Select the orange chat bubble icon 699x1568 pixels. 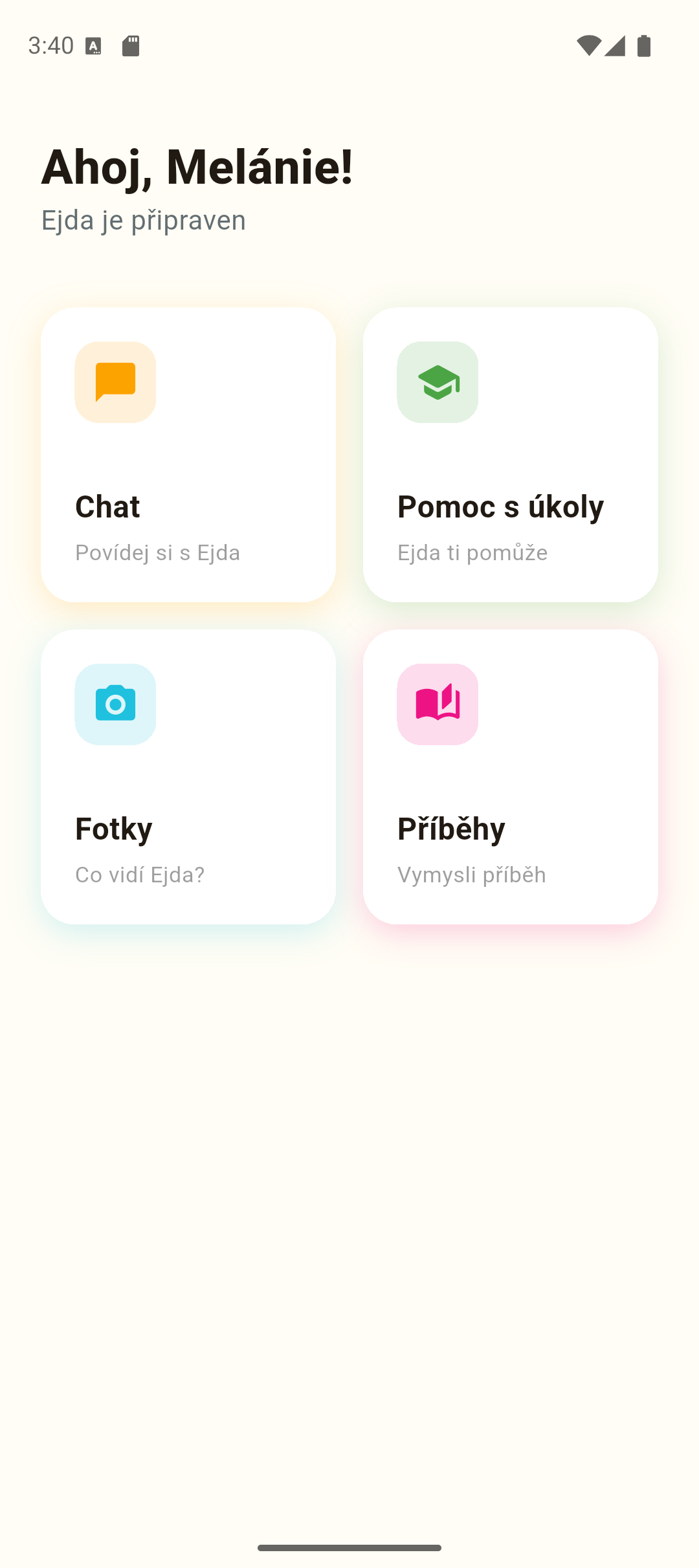coord(115,382)
